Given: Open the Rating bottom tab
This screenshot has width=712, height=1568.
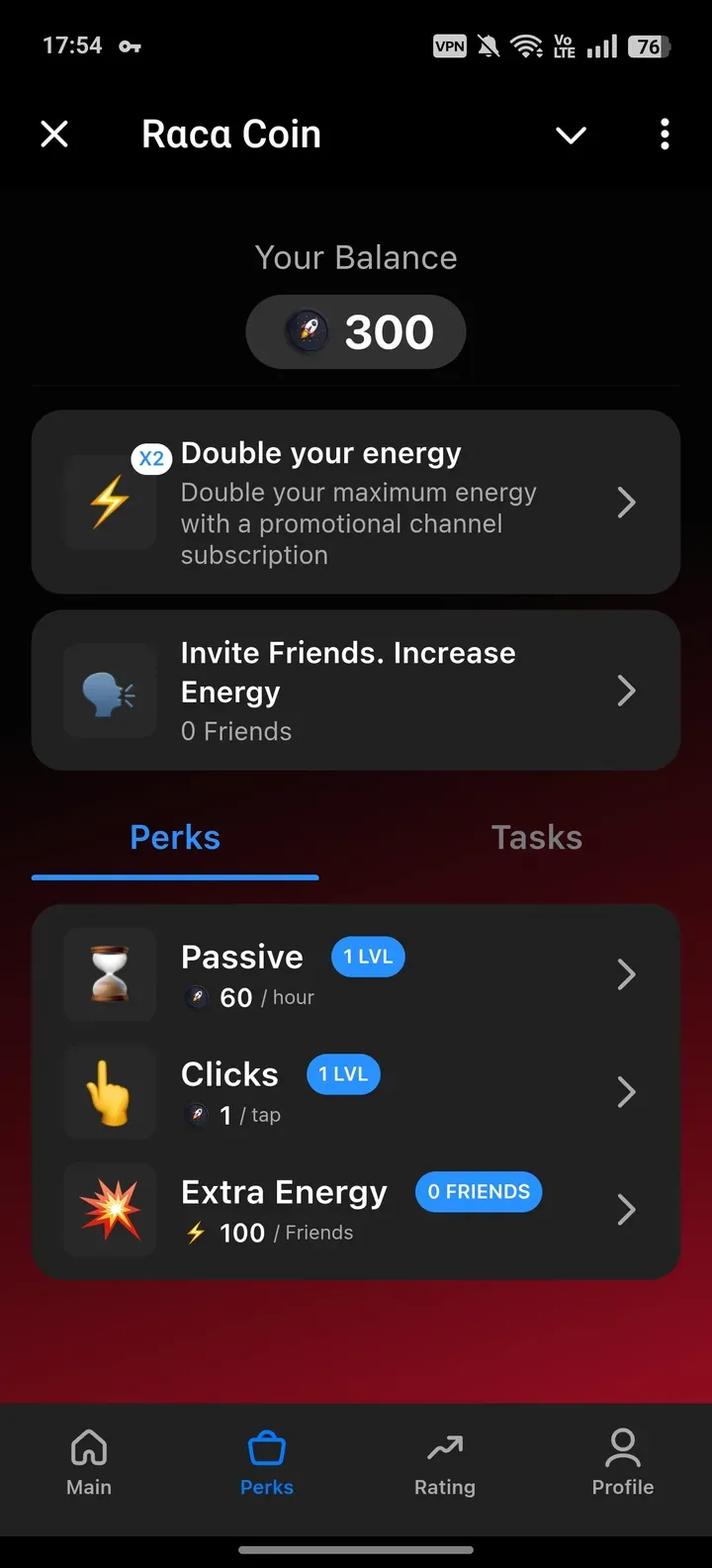Looking at the screenshot, I should [x=445, y=1463].
